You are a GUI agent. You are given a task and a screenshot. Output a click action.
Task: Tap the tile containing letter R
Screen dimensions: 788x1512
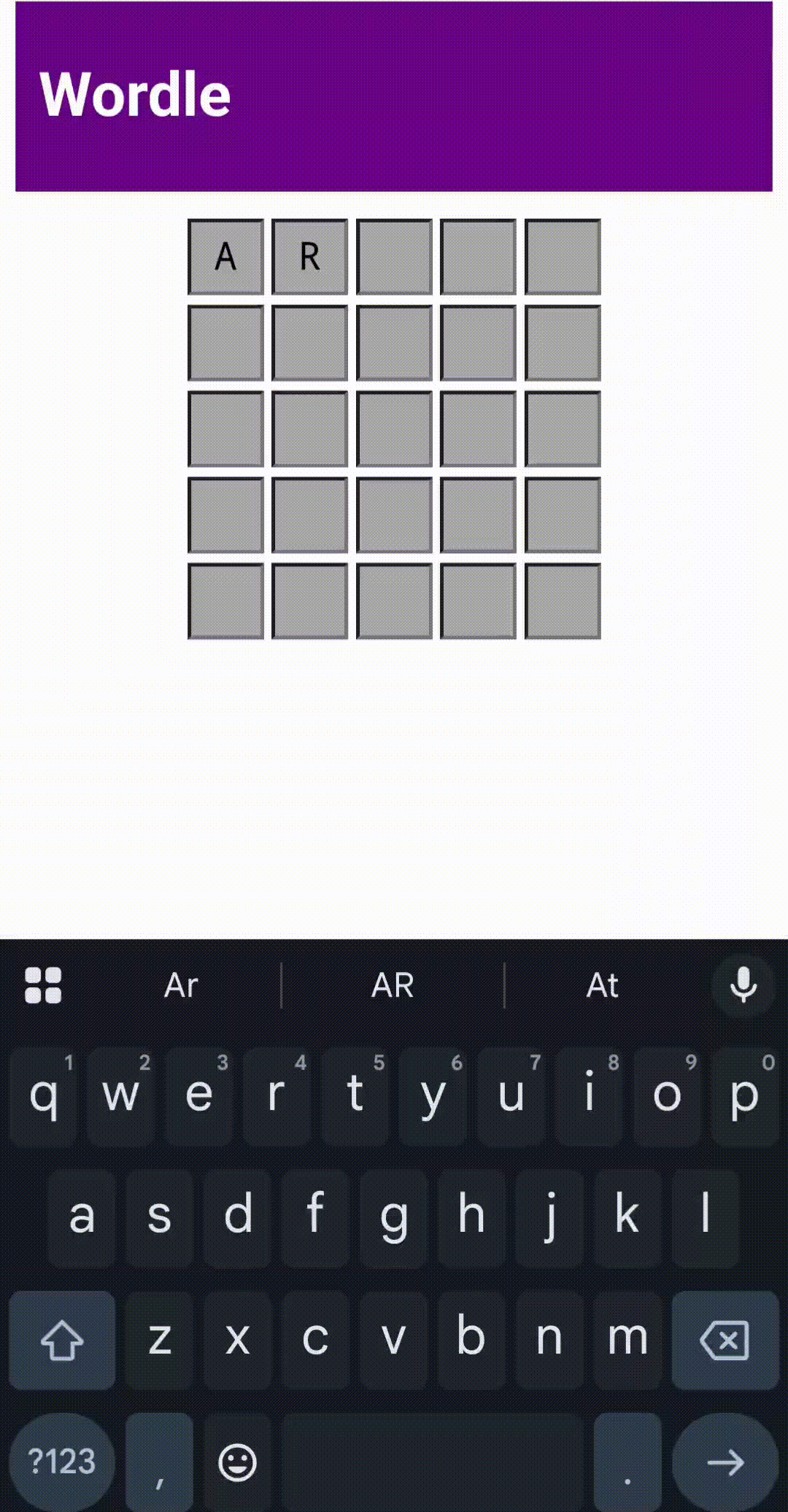click(309, 257)
